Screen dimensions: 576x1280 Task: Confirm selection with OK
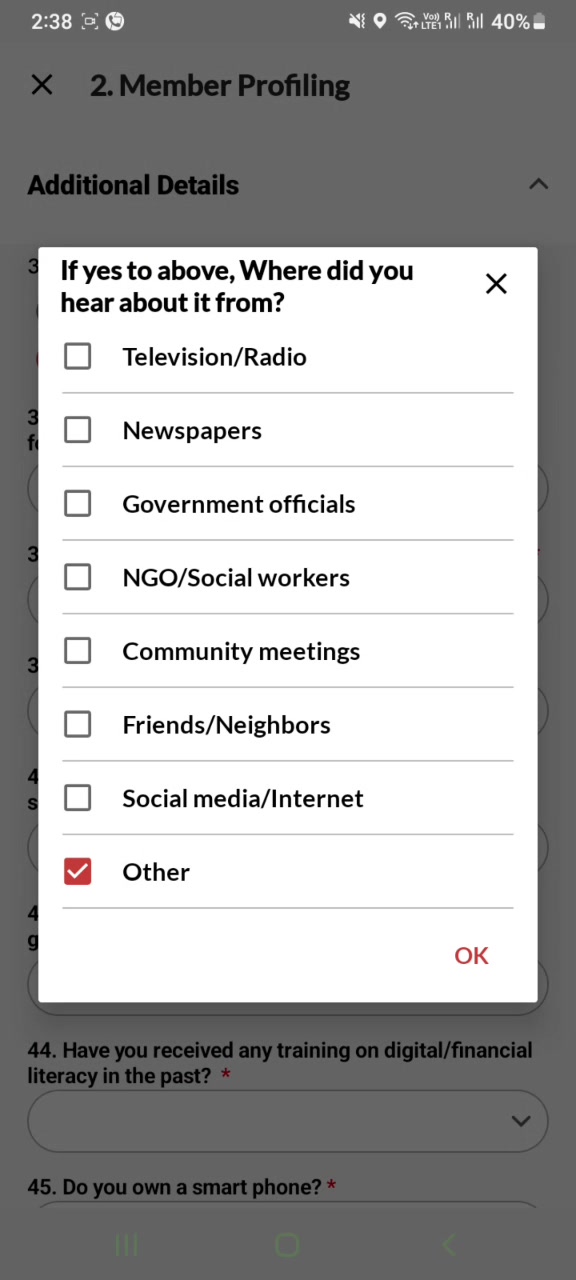pos(471,956)
